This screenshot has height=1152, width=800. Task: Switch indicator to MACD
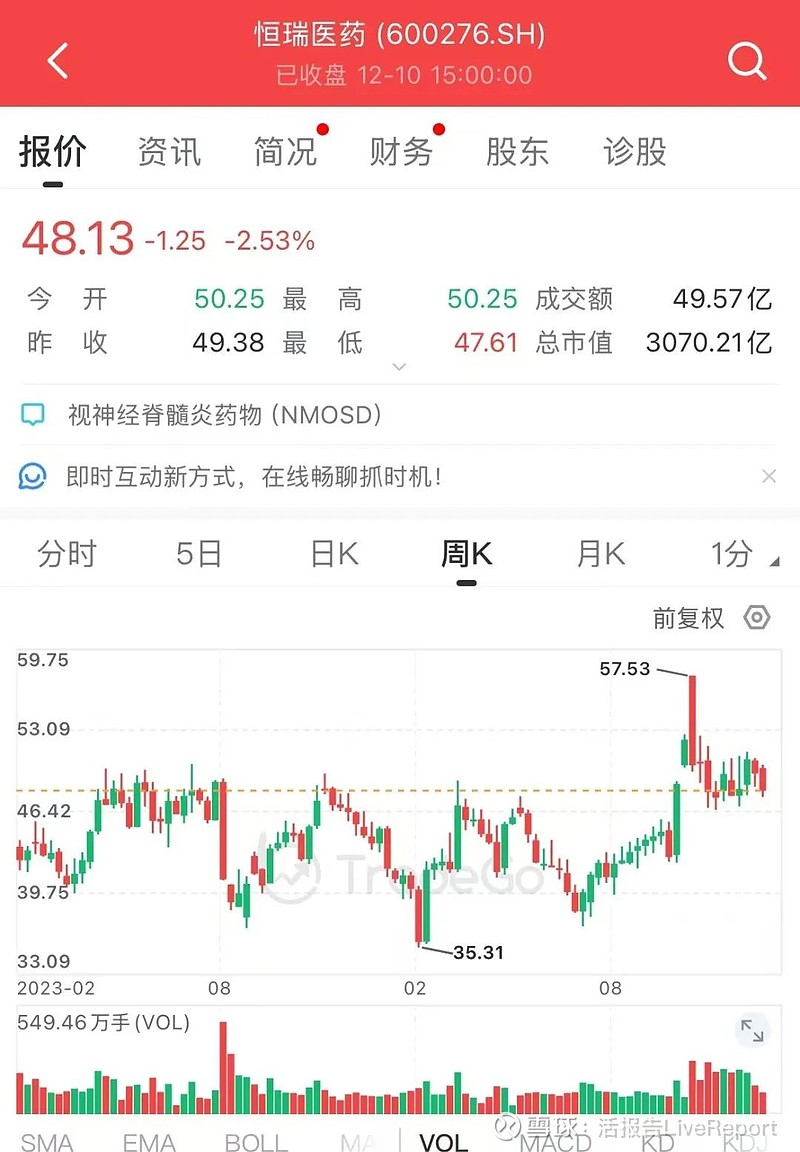pos(556,1144)
